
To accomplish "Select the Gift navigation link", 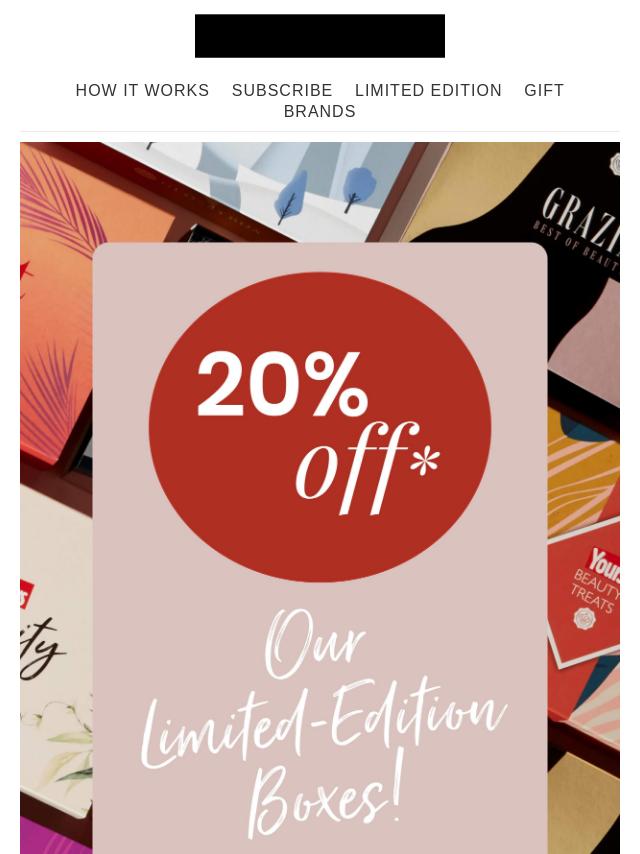I will (x=544, y=90).
